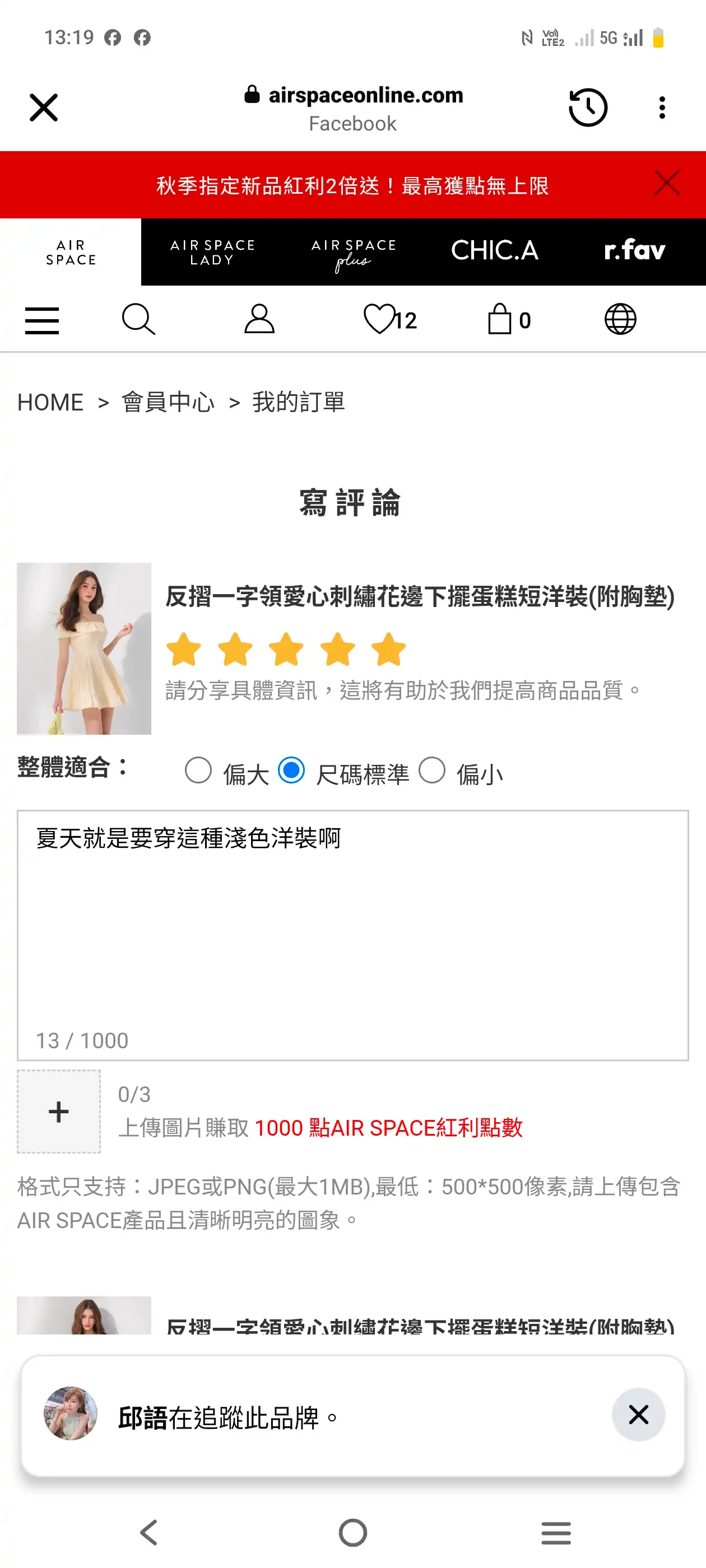This screenshot has height=1568, width=706.
Task: Open the language globe icon
Action: [x=620, y=319]
